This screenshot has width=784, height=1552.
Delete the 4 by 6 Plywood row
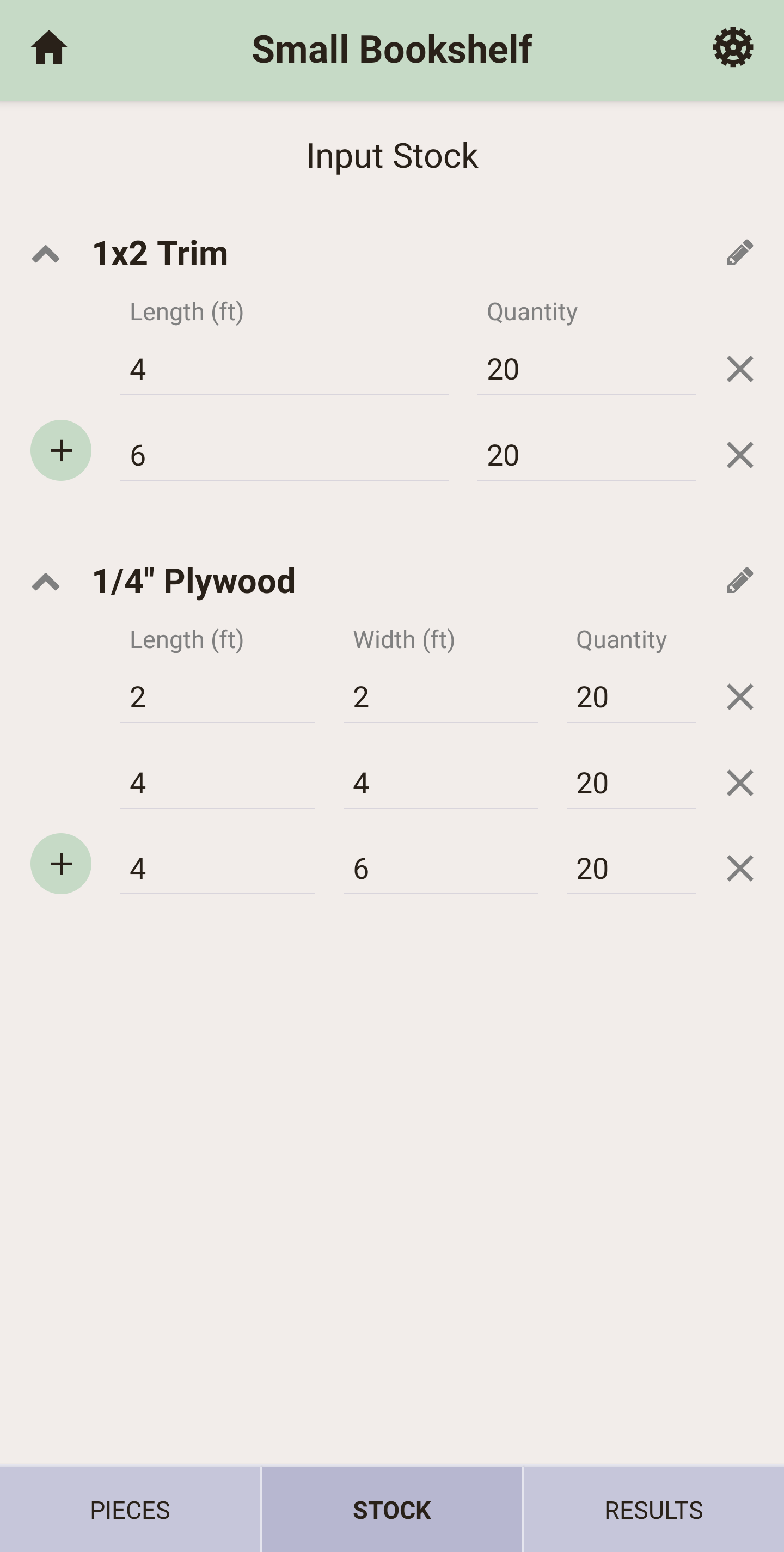click(x=739, y=868)
